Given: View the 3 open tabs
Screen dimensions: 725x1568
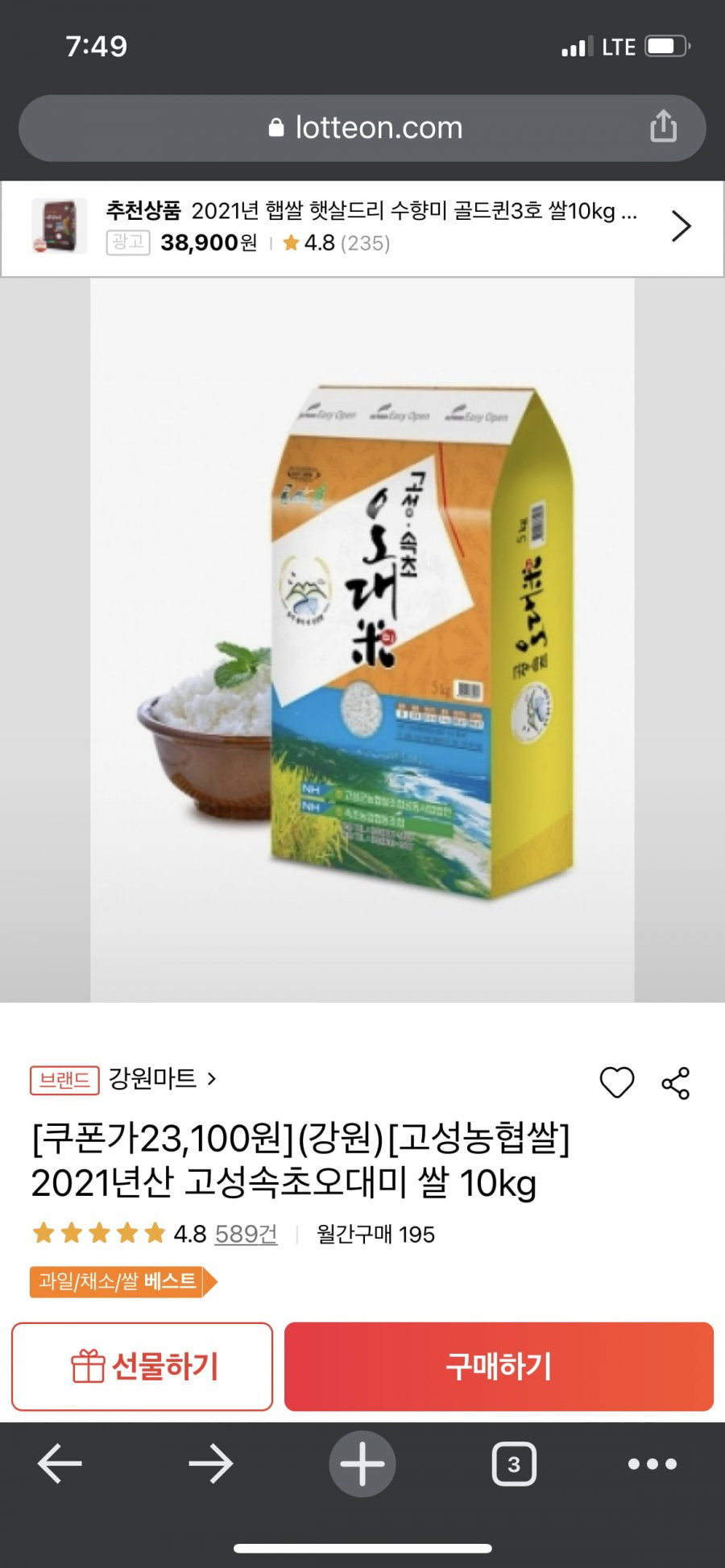Looking at the screenshot, I should 513,1463.
